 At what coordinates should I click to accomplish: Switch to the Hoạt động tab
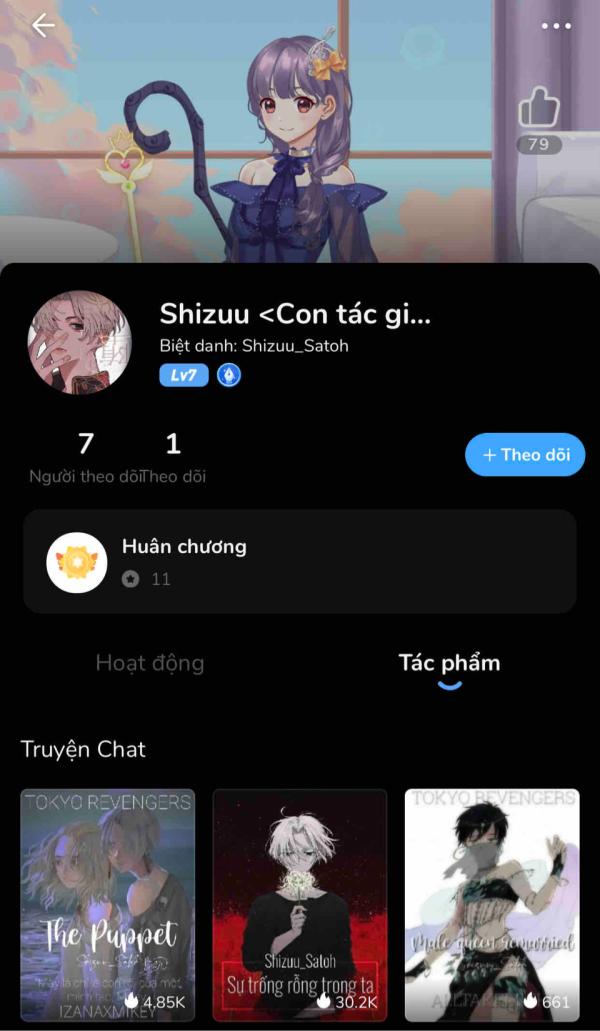coord(150,663)
